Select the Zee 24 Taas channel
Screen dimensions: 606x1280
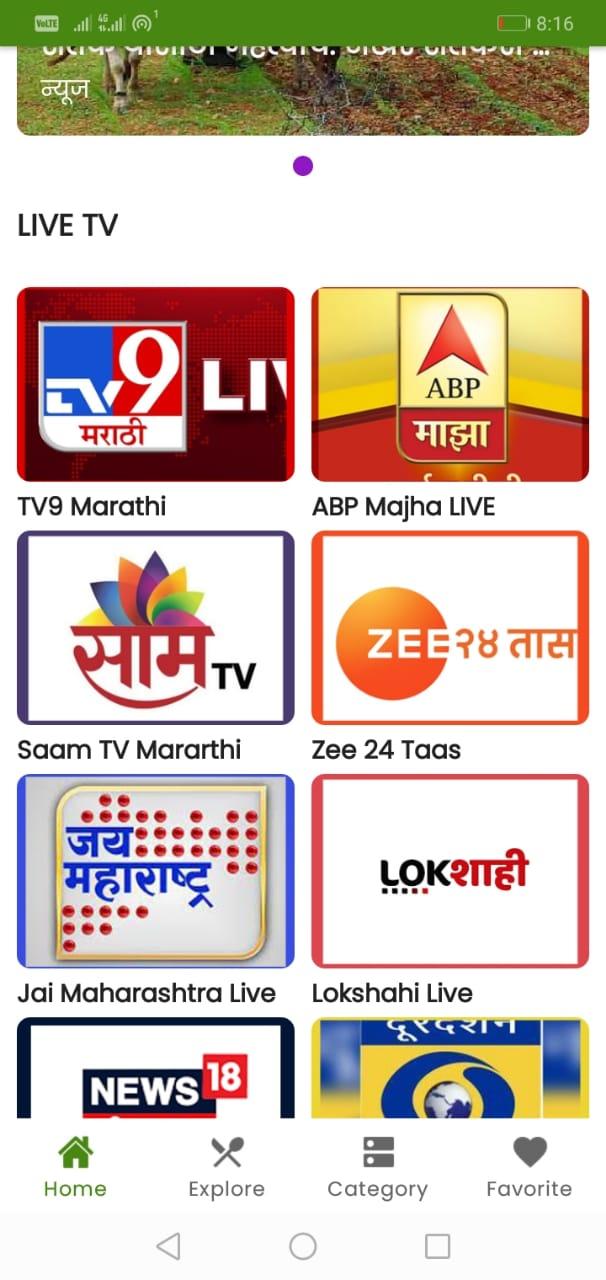point(450,628)
